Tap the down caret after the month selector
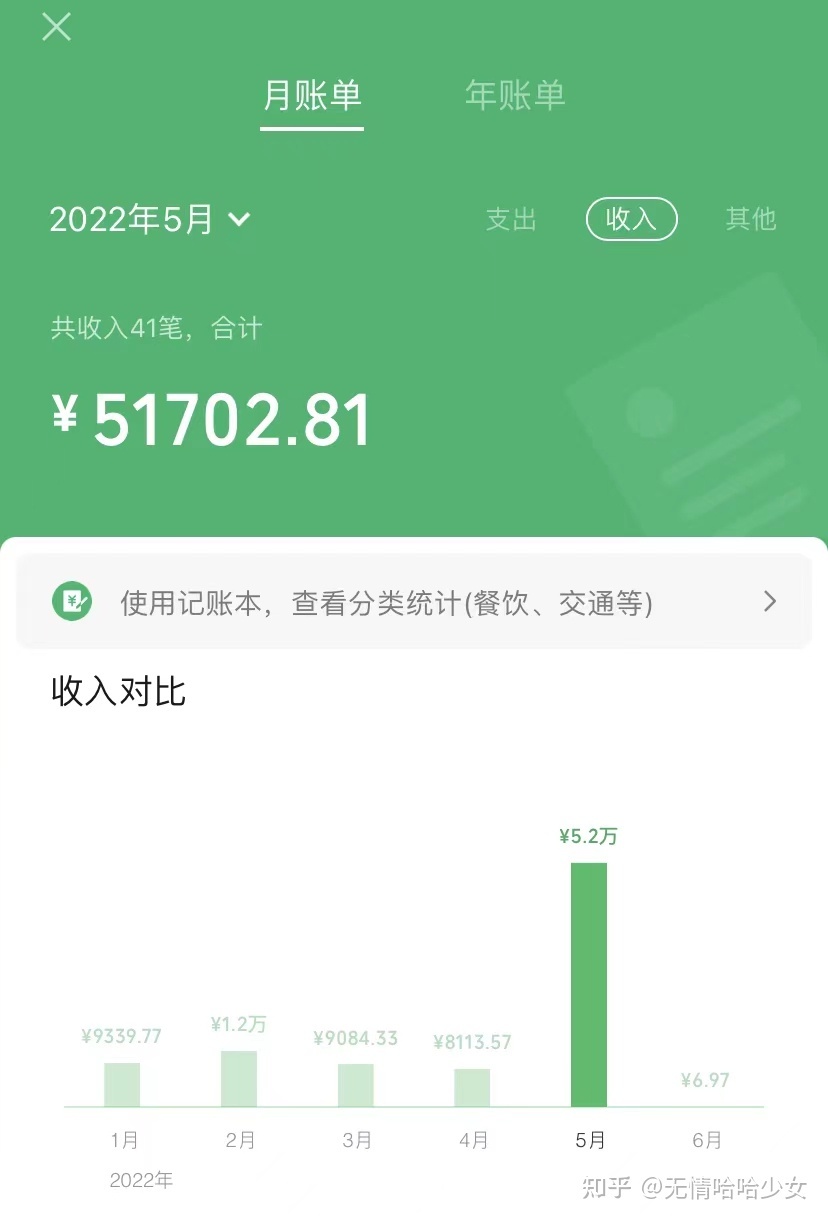 (x=240, y=221)
